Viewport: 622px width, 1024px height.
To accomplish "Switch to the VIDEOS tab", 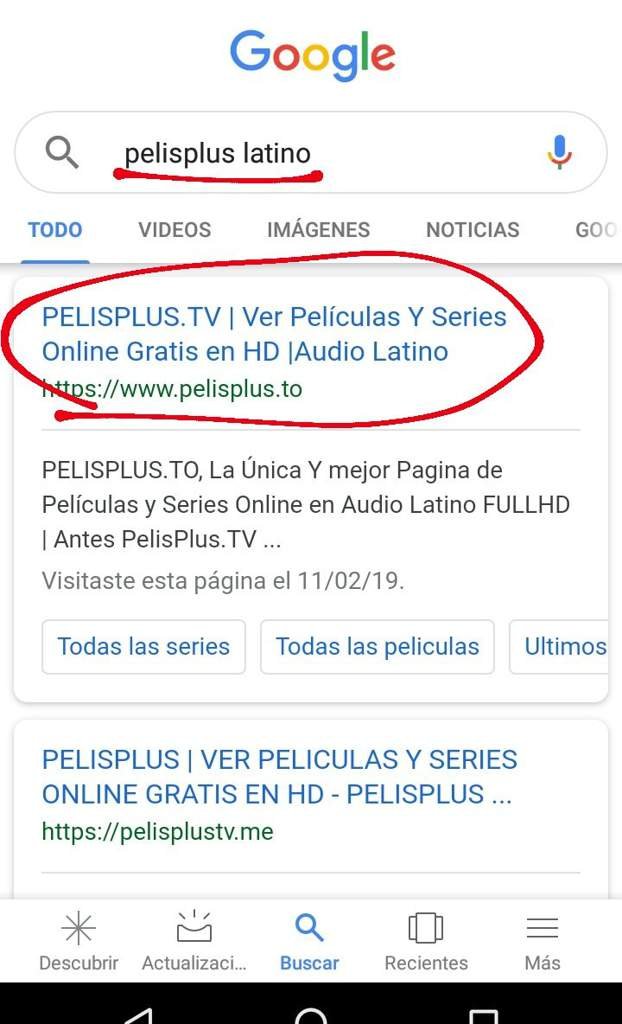I will coord(174,230).
